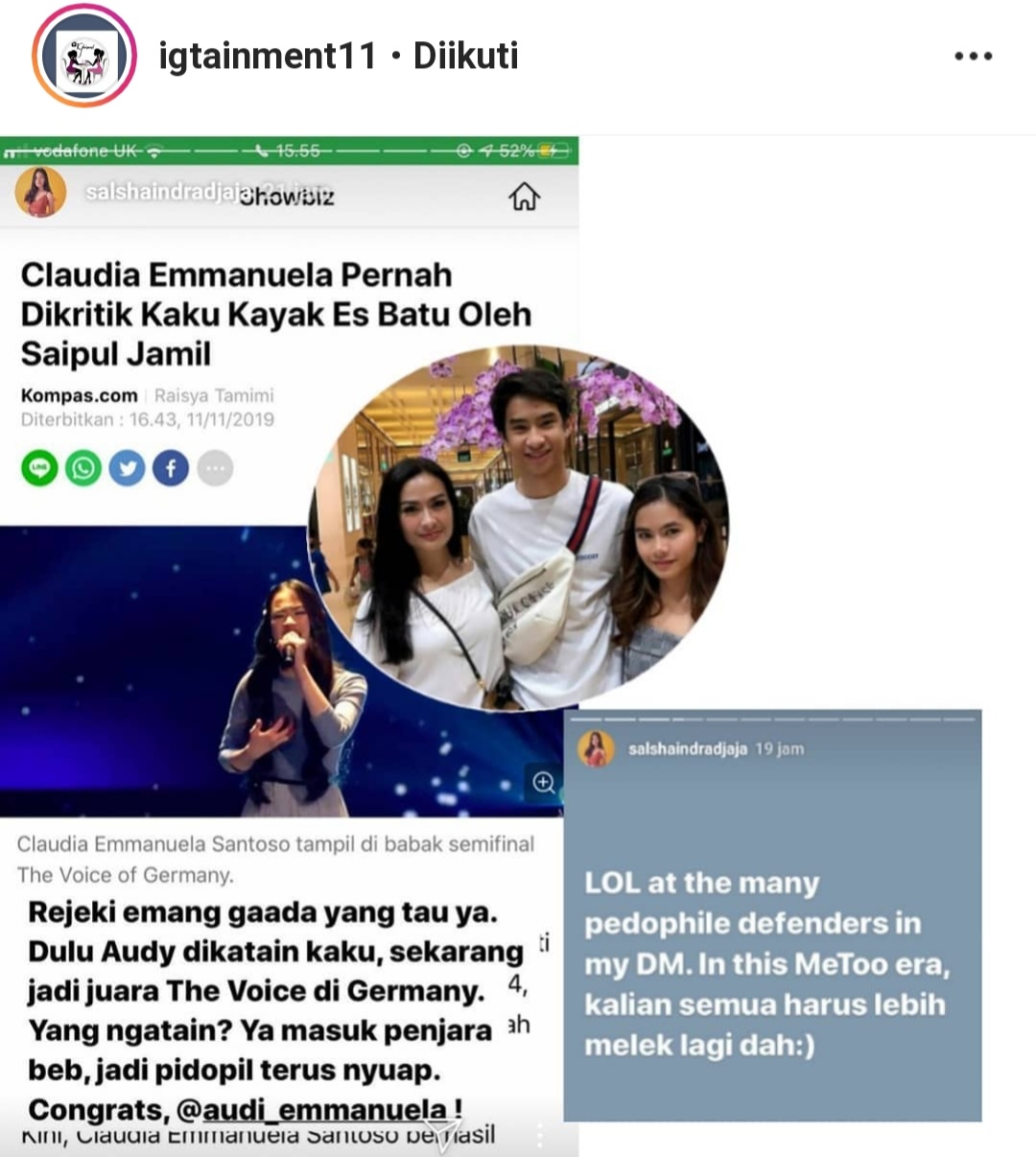Open the post overflow menu

pyautogui.click(x=973, y=57)
